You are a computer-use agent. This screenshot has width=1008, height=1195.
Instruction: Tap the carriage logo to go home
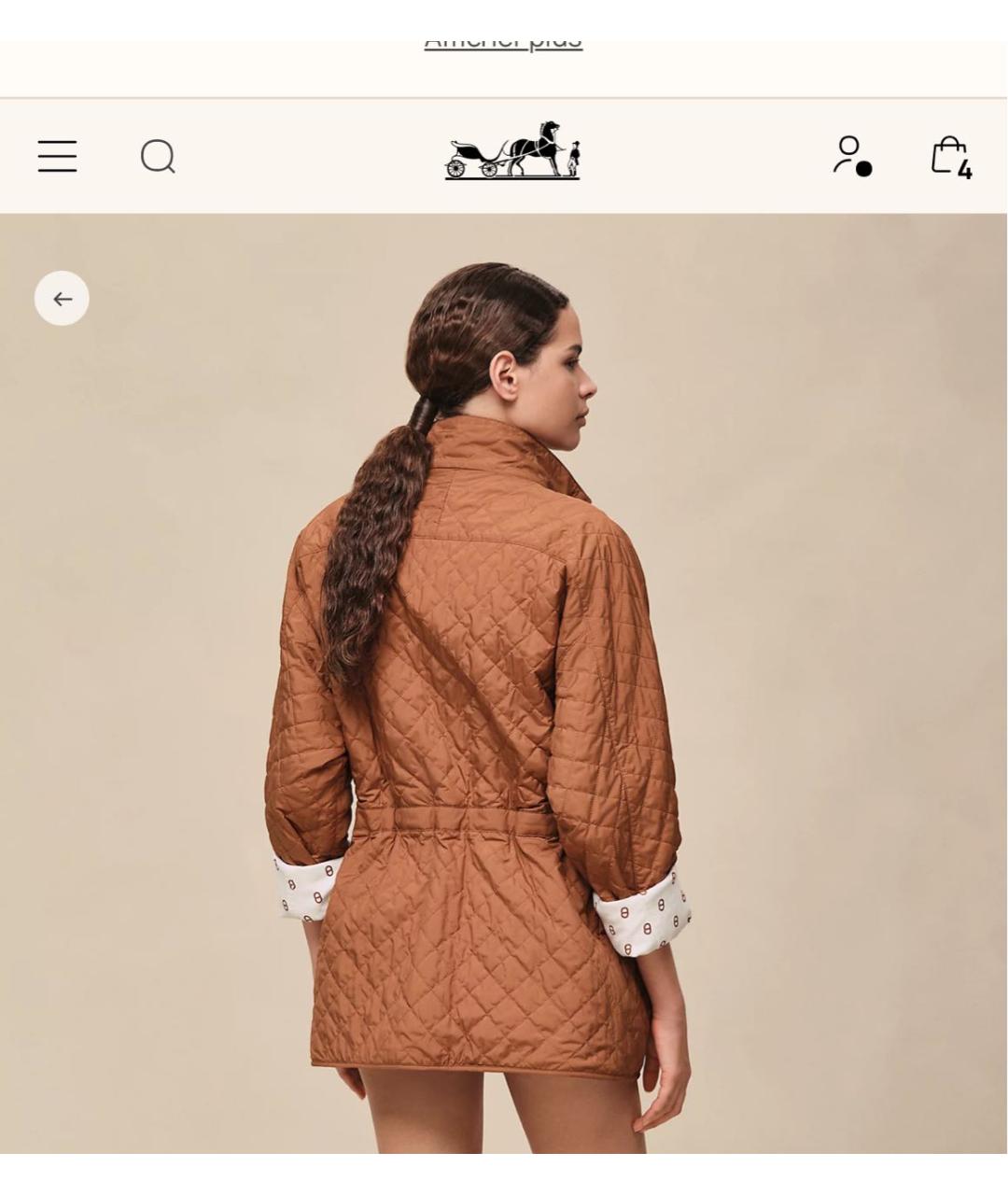pos(512,150)
